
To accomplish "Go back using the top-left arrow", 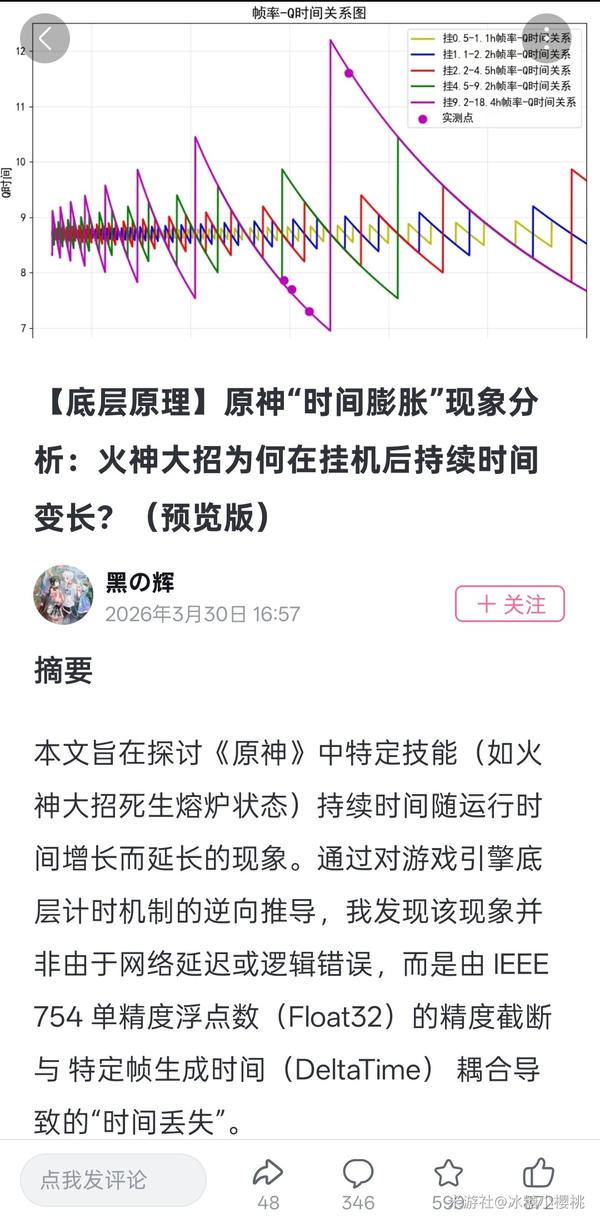I will pyautogui.click(x=45, y=38).
